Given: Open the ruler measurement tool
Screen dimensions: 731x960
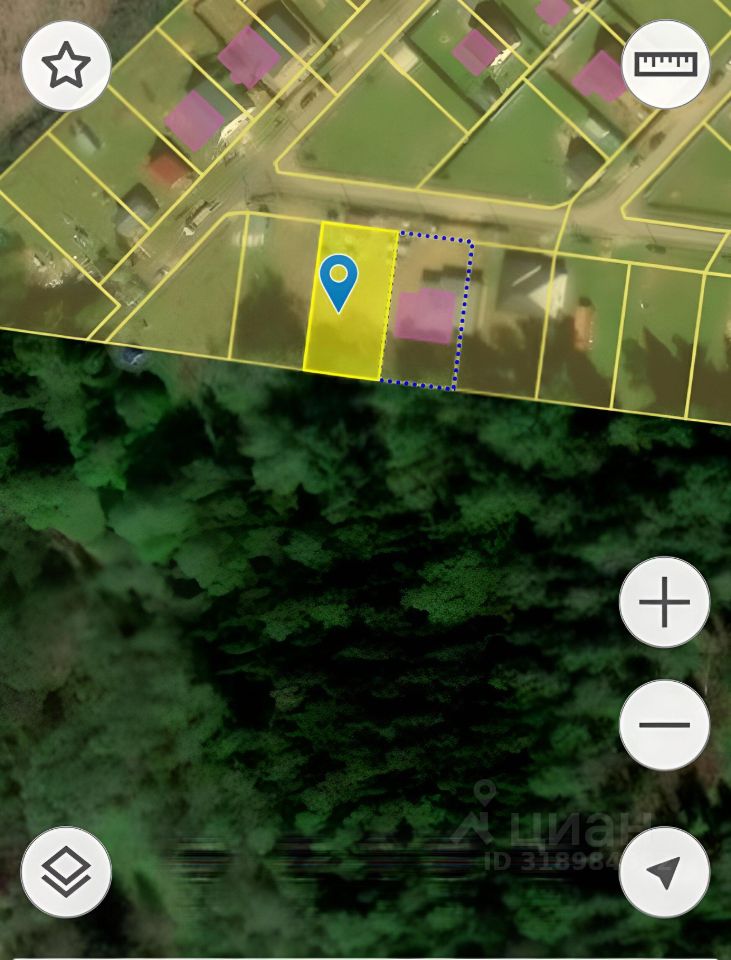Looking at the screenshot, I should [x=665, y=65].
